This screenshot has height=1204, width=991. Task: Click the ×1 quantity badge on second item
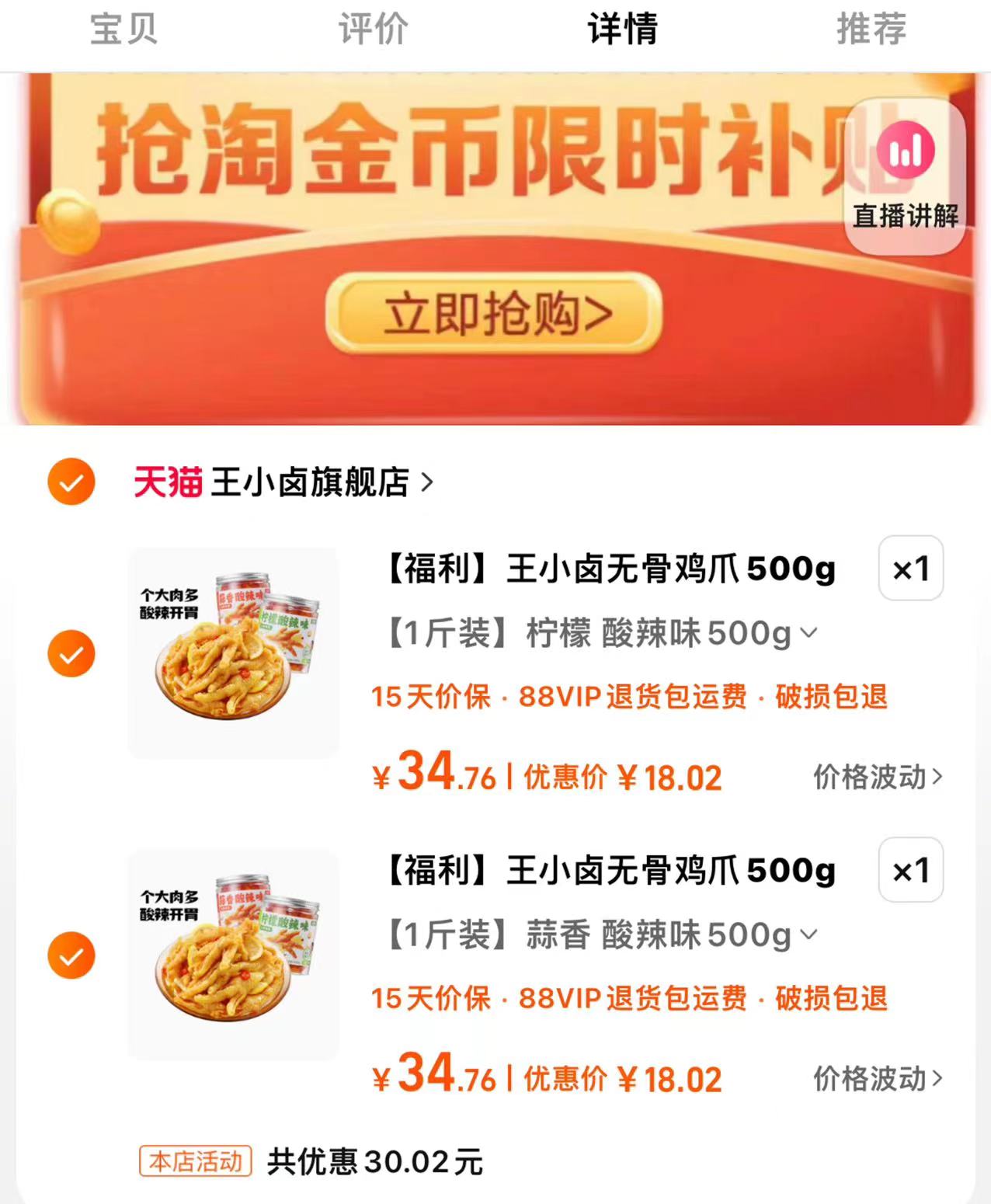coord(910,870)
